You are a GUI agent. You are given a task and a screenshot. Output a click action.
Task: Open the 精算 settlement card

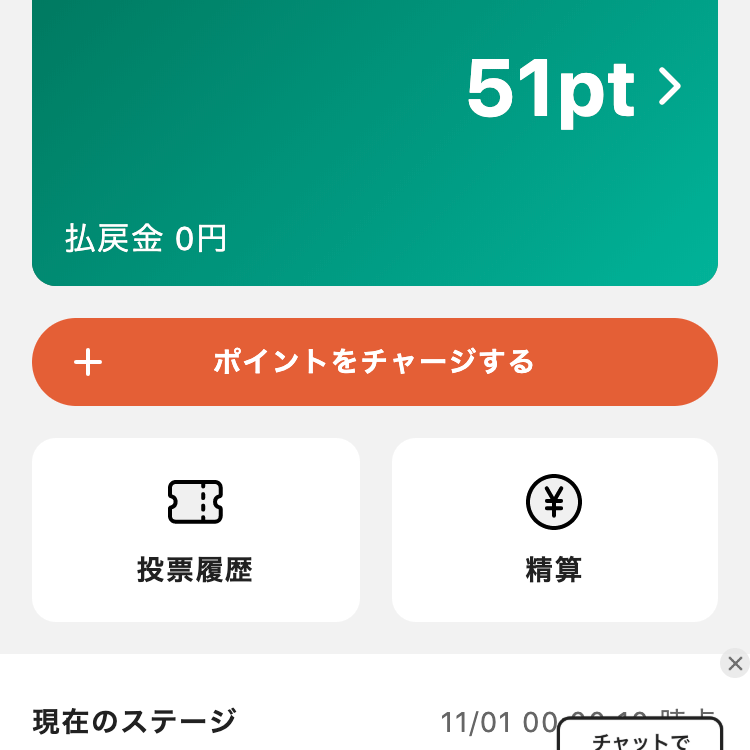[x=554, y=530]
